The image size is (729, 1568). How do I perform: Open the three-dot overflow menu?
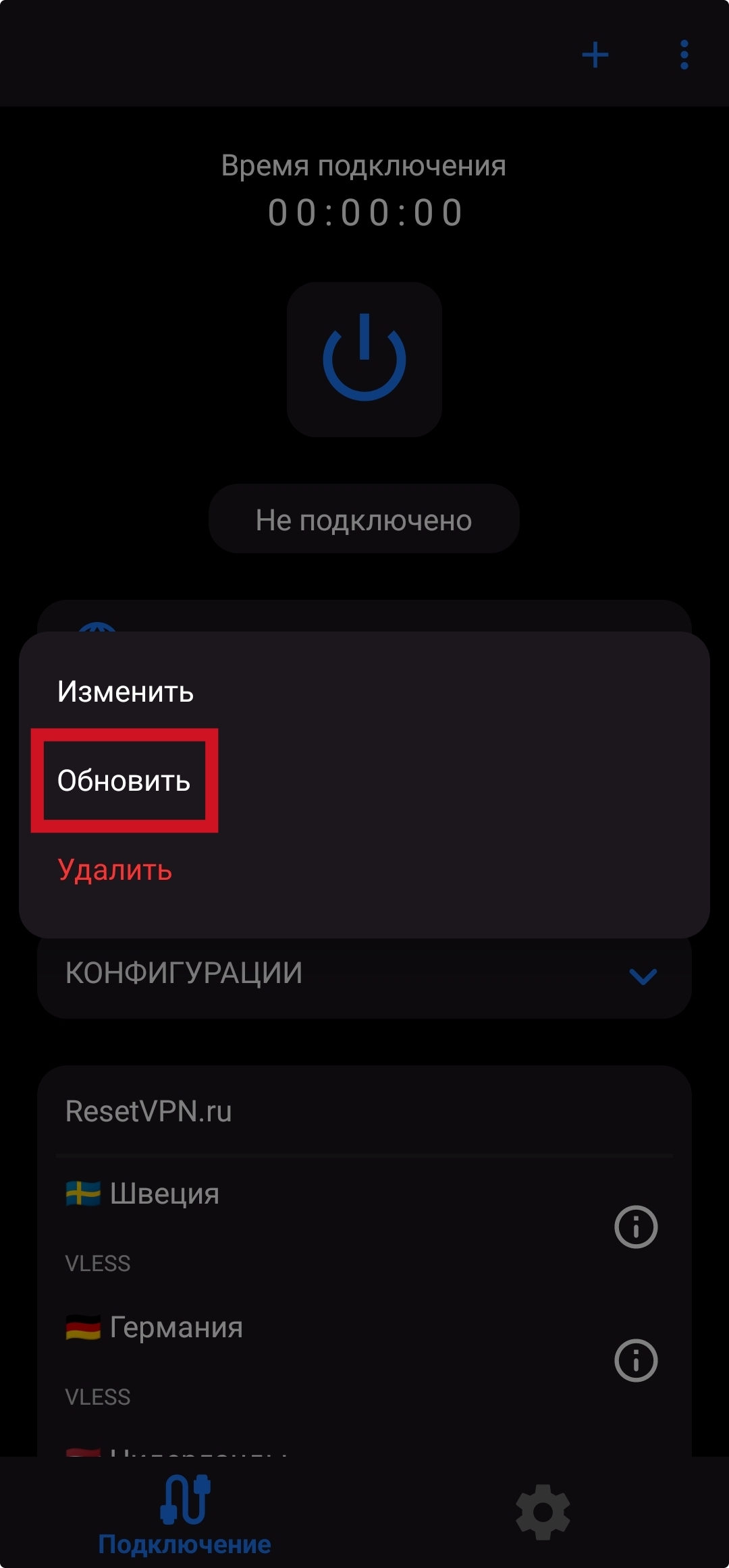pyautogui.click(x=684, y=55)
